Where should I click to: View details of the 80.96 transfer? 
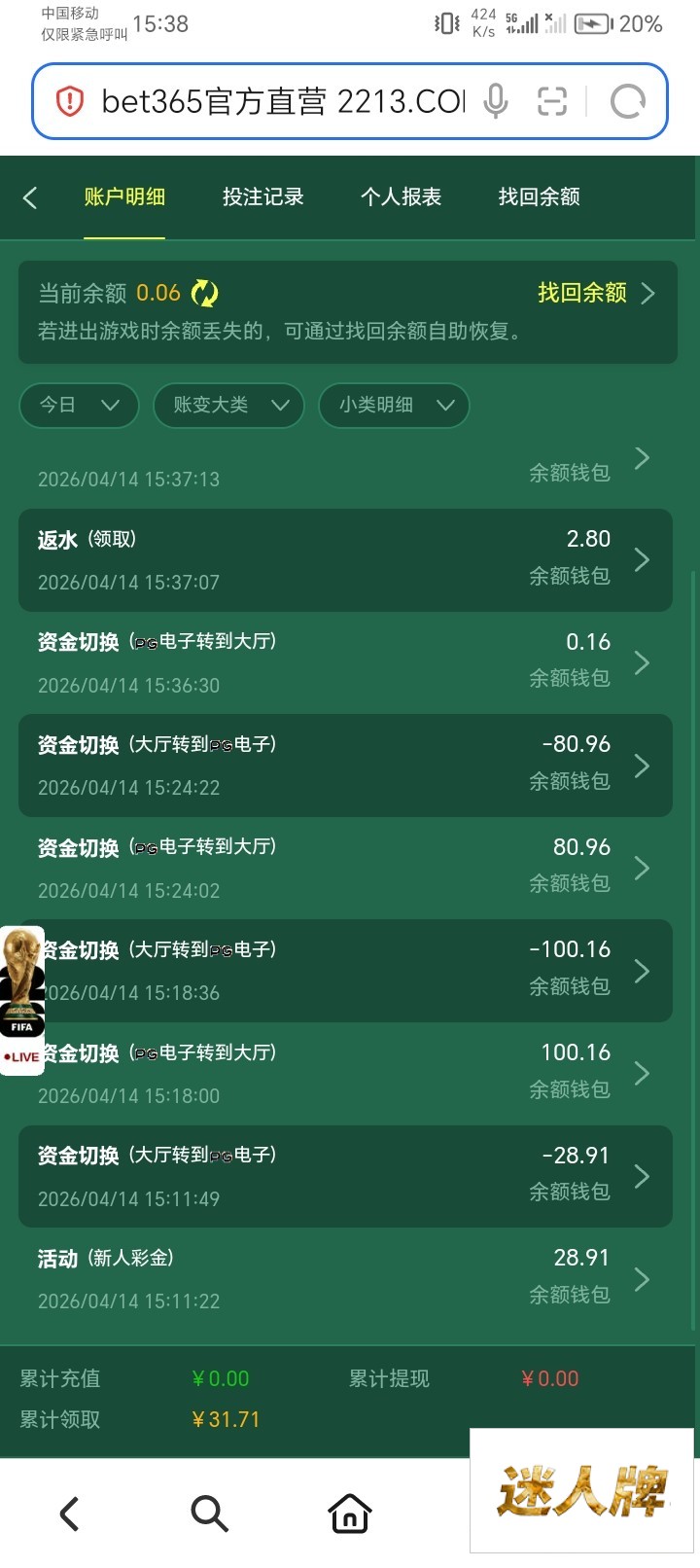point(345,869)
